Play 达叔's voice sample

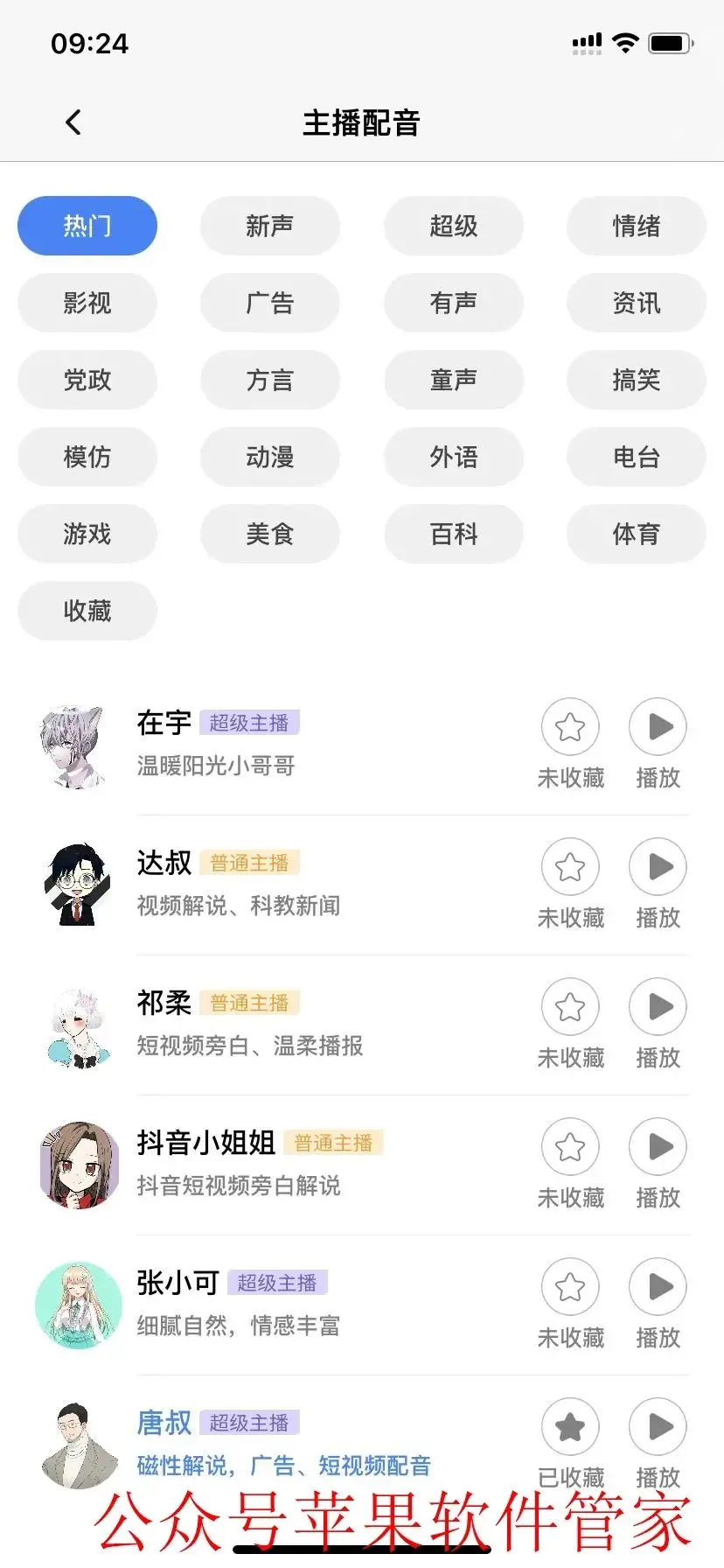point(658,867)
